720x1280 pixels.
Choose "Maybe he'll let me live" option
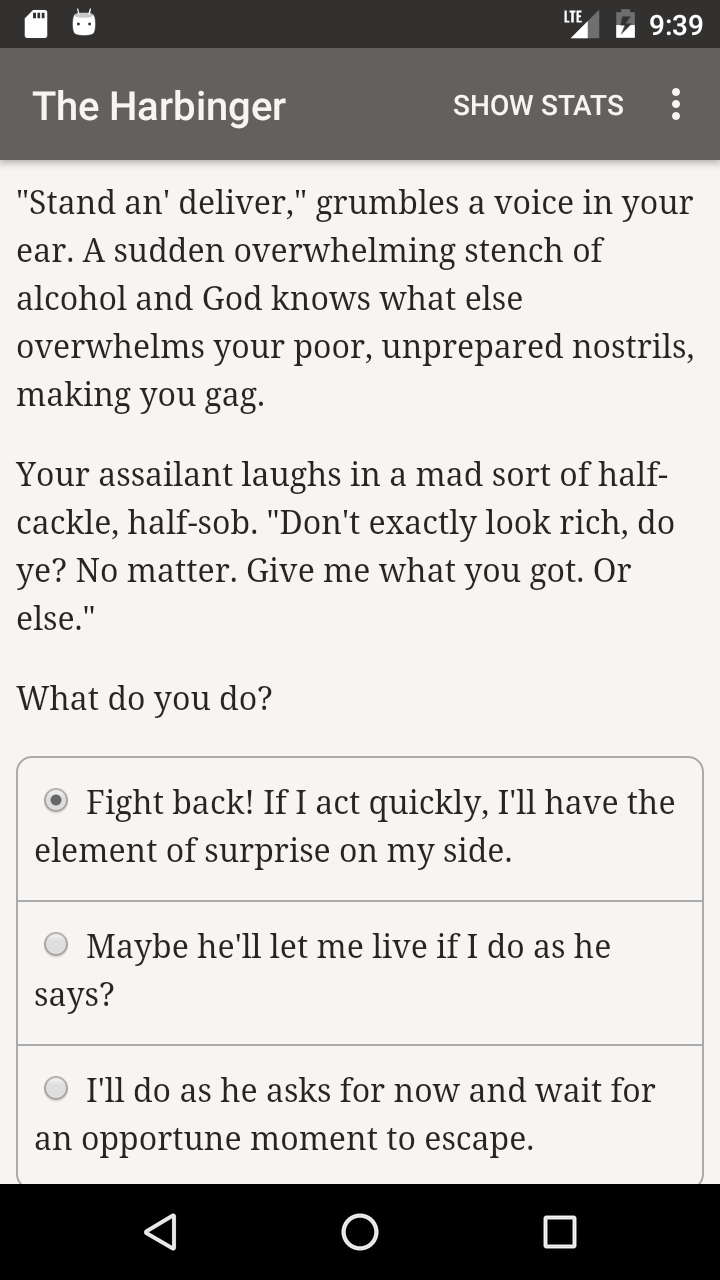point(57,945)
